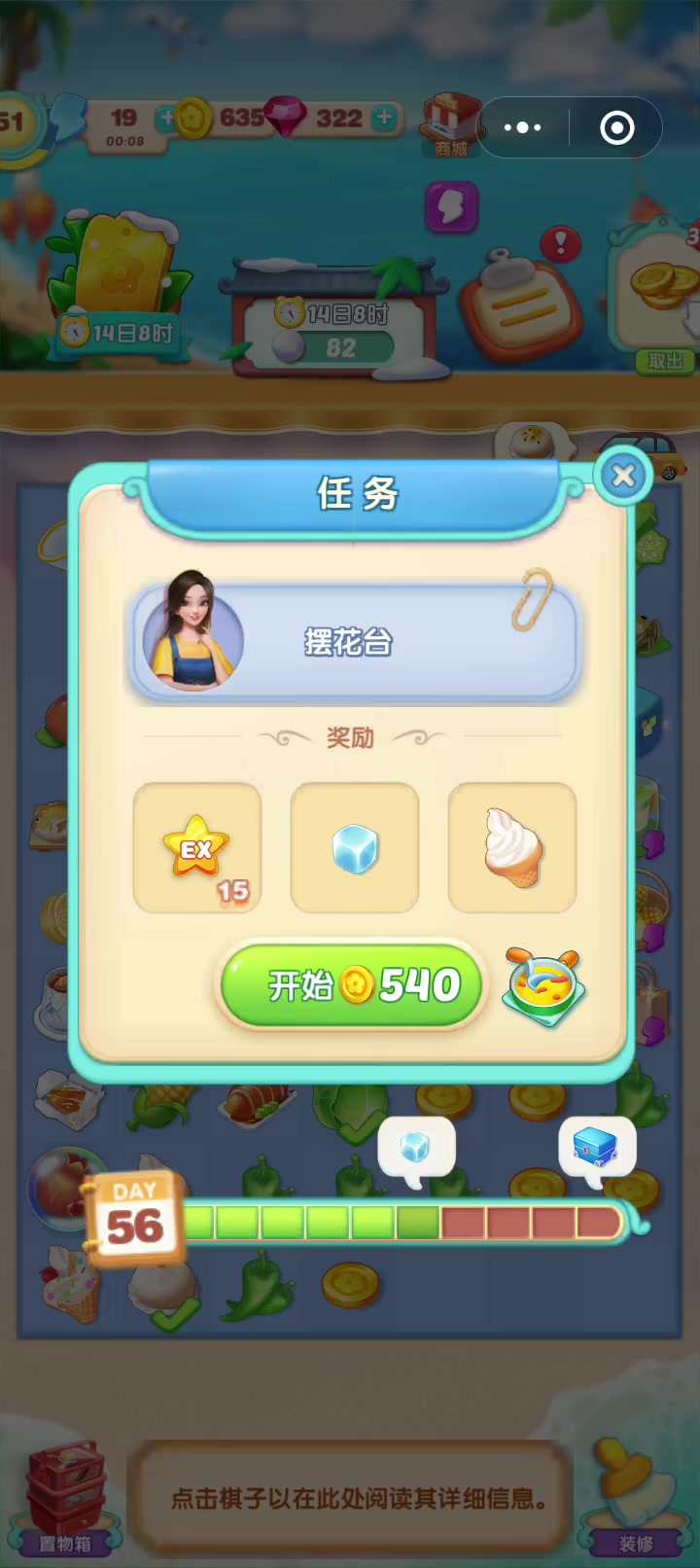Tap the purple lightning energy icon
The image size is (700, 1568).
pyautogui.click(x=451, y=207)
